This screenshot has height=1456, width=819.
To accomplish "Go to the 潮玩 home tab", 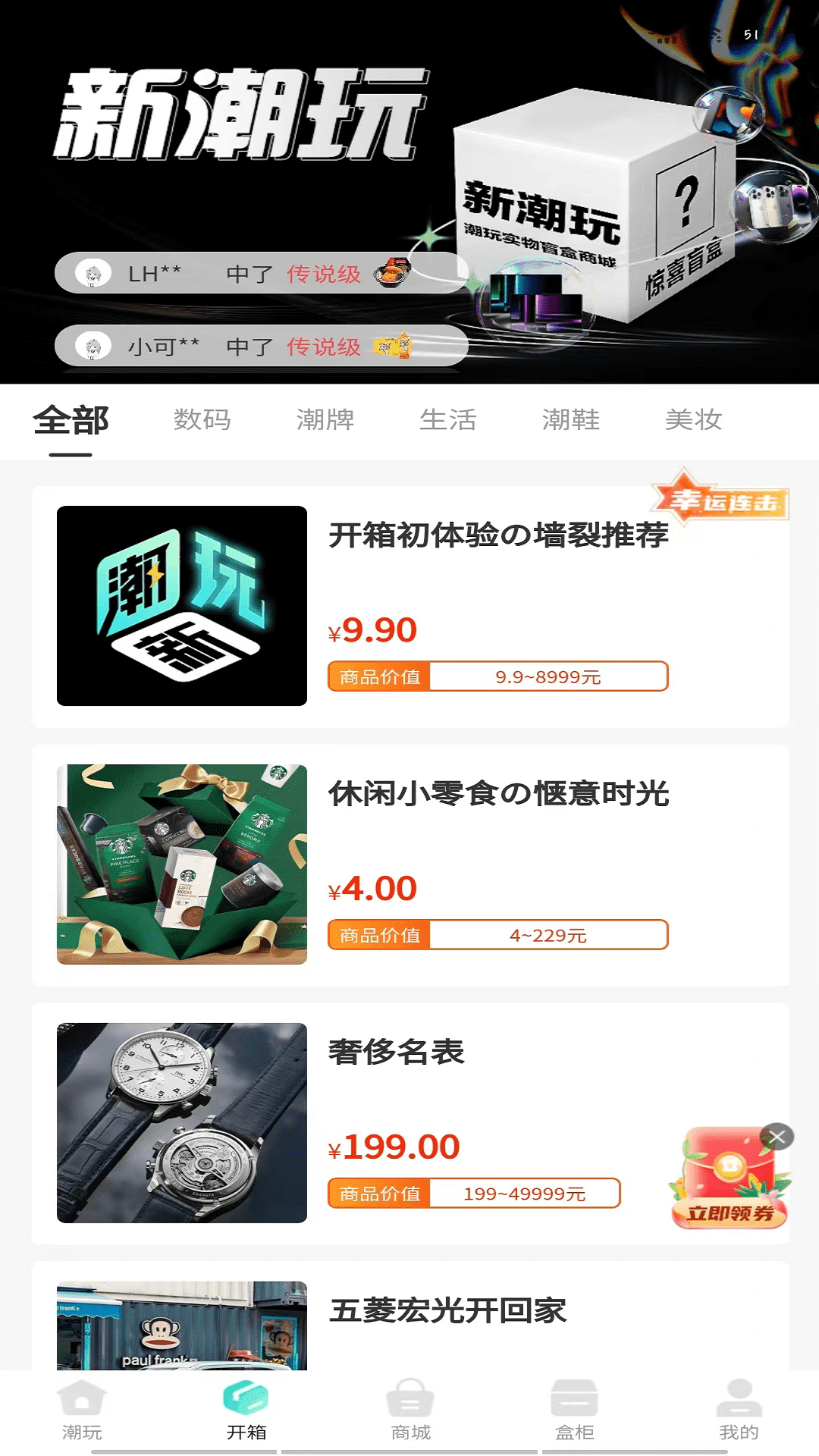I will tap(82, 1410).
